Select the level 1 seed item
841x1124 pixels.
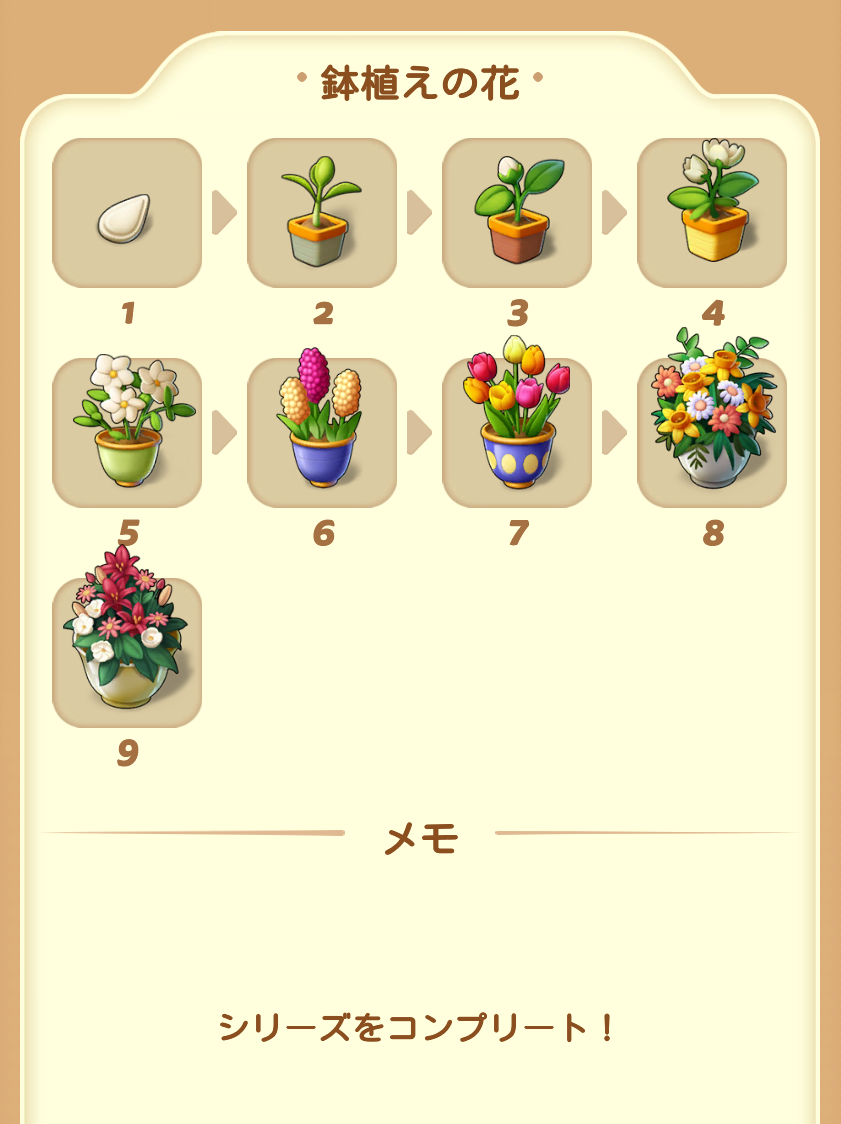tap(127, 213)
